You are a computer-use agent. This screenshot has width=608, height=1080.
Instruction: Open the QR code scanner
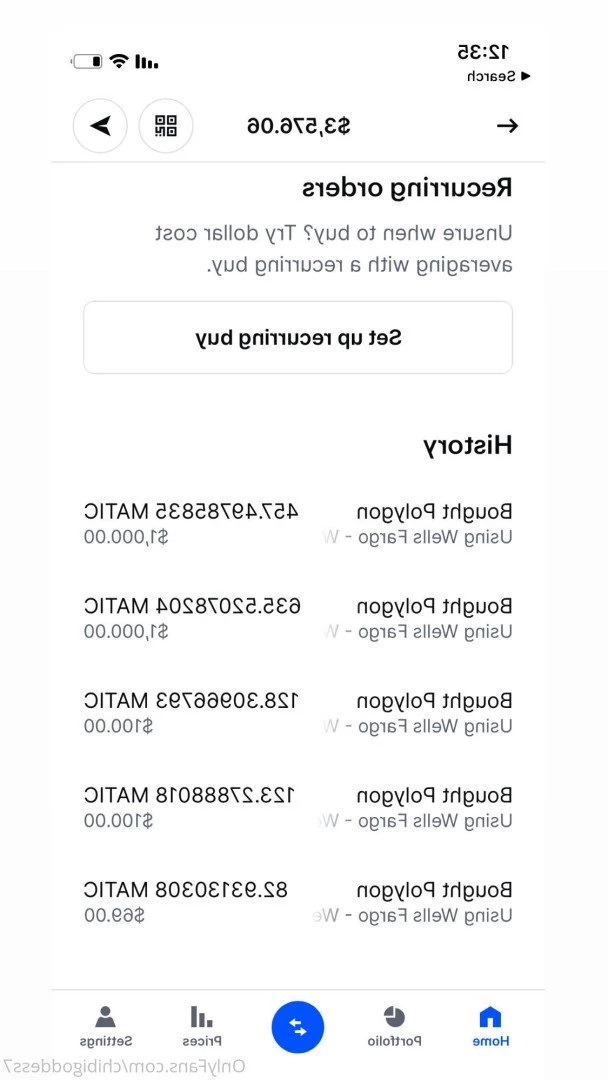point(166,125)
